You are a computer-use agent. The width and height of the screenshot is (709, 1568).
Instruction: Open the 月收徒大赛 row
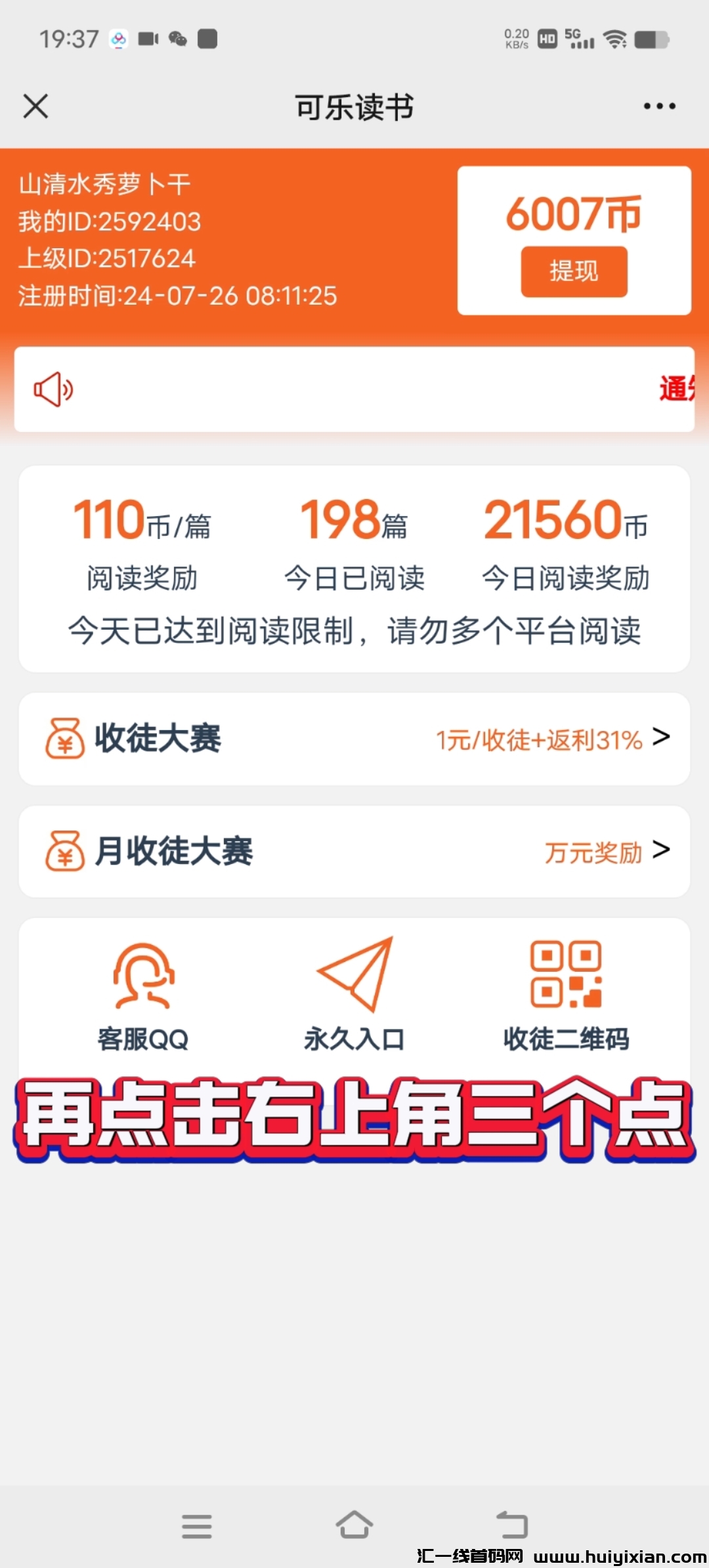[x=354, y=852]
